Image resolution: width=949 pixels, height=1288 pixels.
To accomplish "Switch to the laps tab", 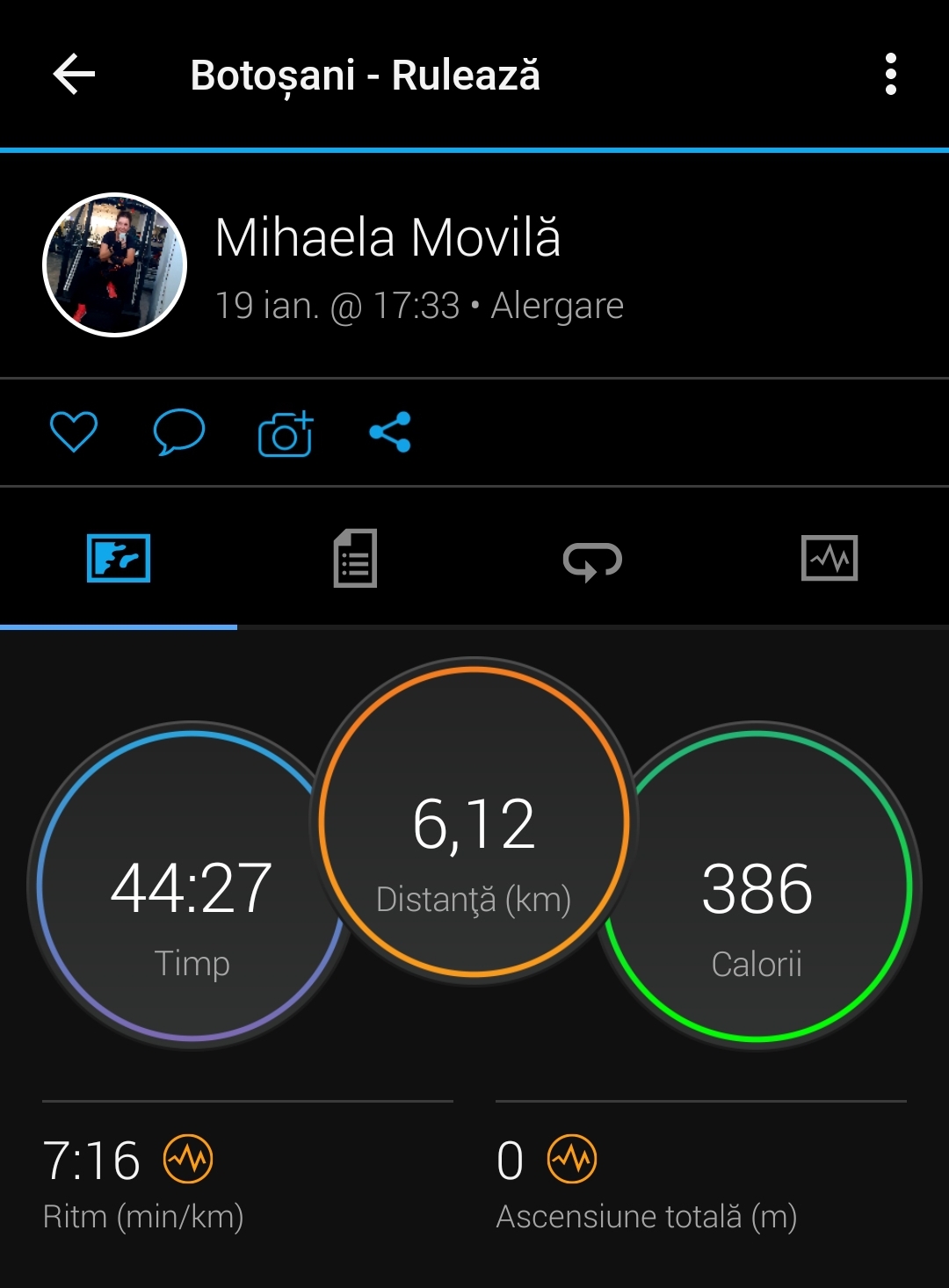I will tap(592, 561).
